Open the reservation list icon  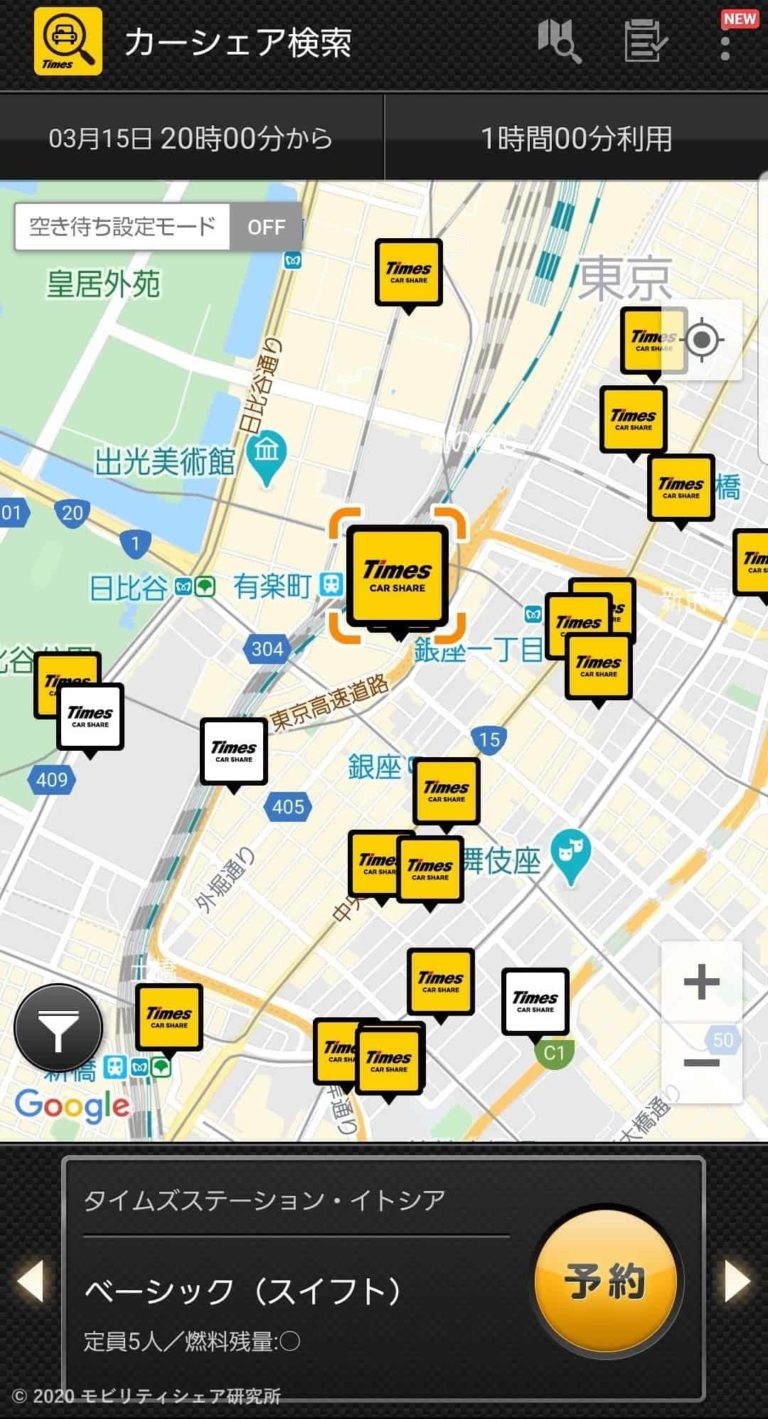(645, 42)
